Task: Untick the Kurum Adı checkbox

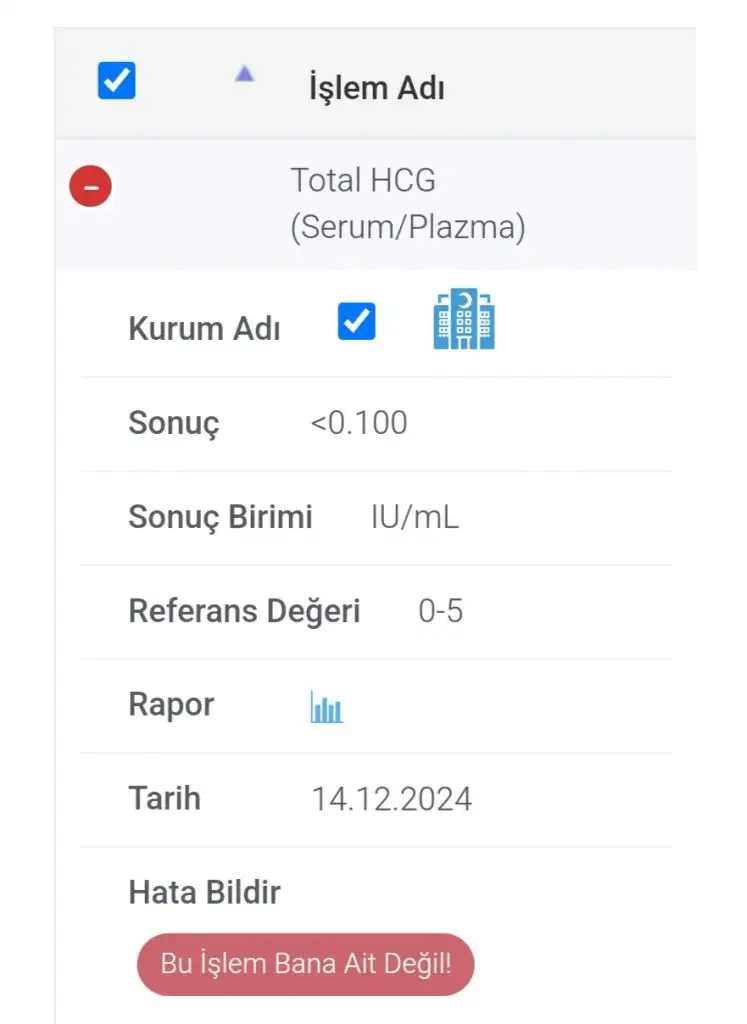Action: [x=357, y=322]
